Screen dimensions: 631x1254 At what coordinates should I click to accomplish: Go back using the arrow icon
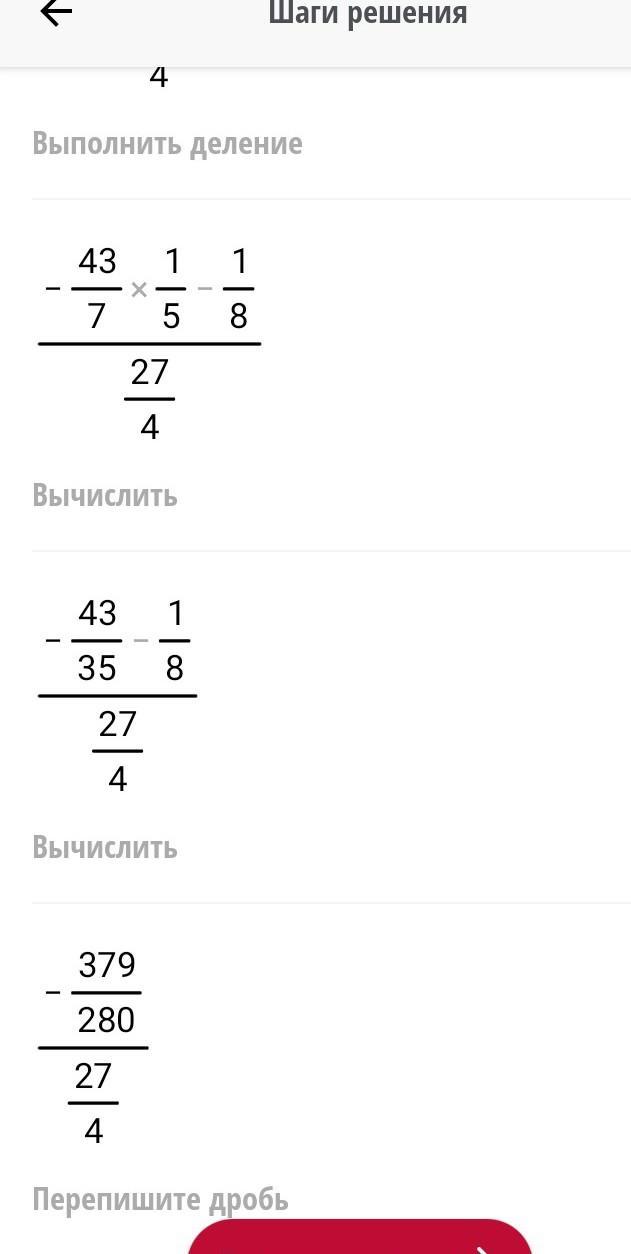[x=56, y=13]
